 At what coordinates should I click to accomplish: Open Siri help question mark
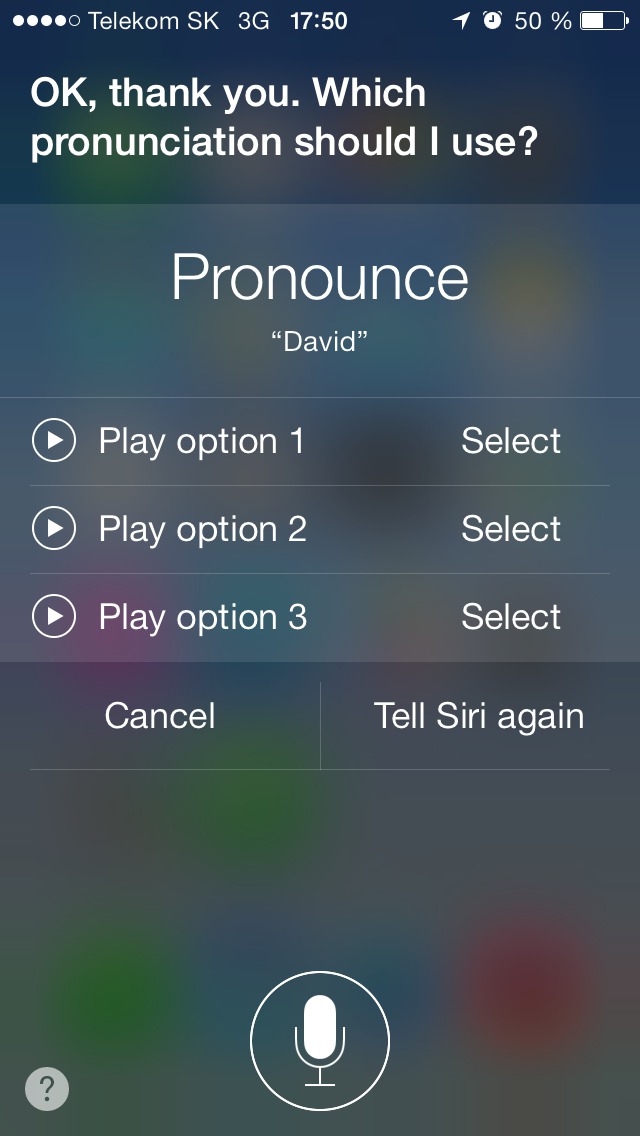coord(47,1088)
